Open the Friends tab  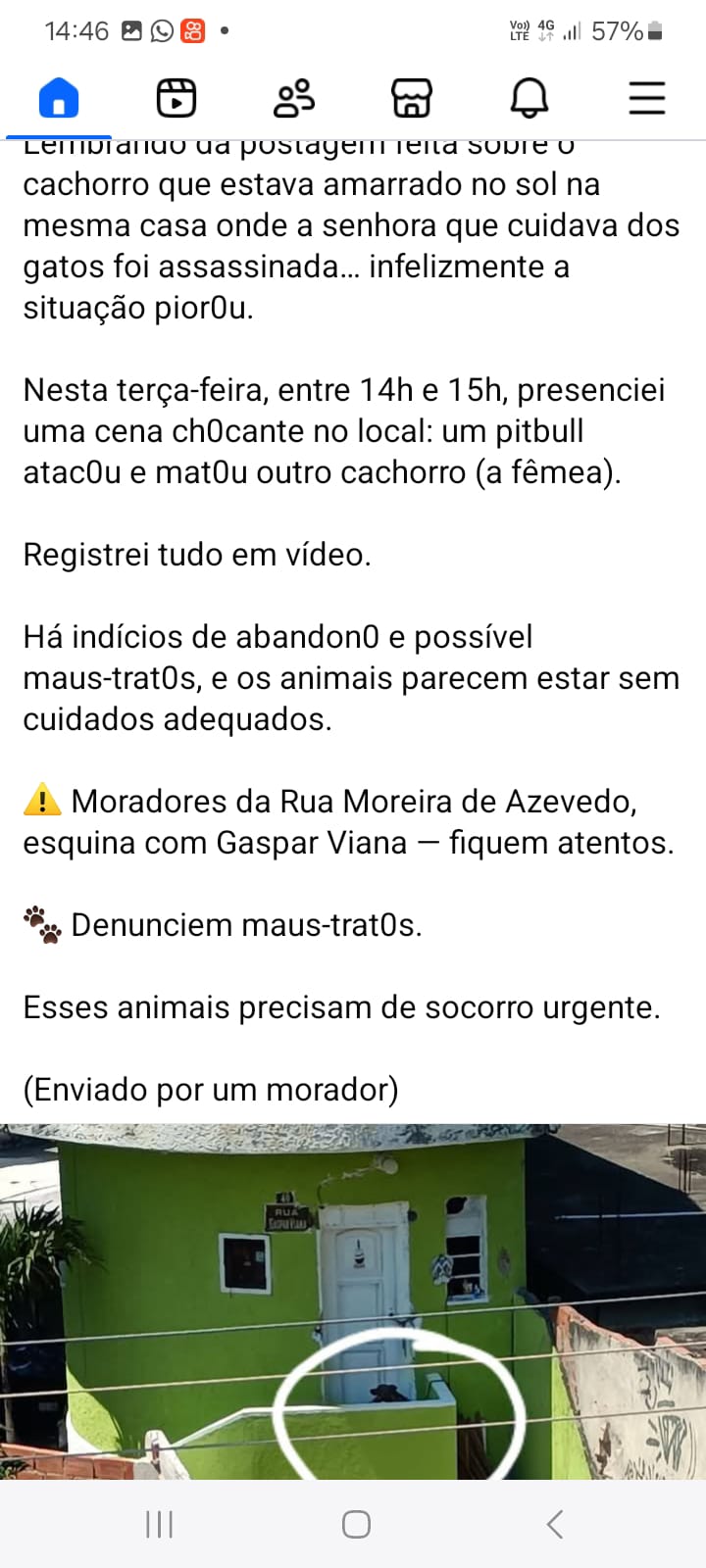[294, 99]
